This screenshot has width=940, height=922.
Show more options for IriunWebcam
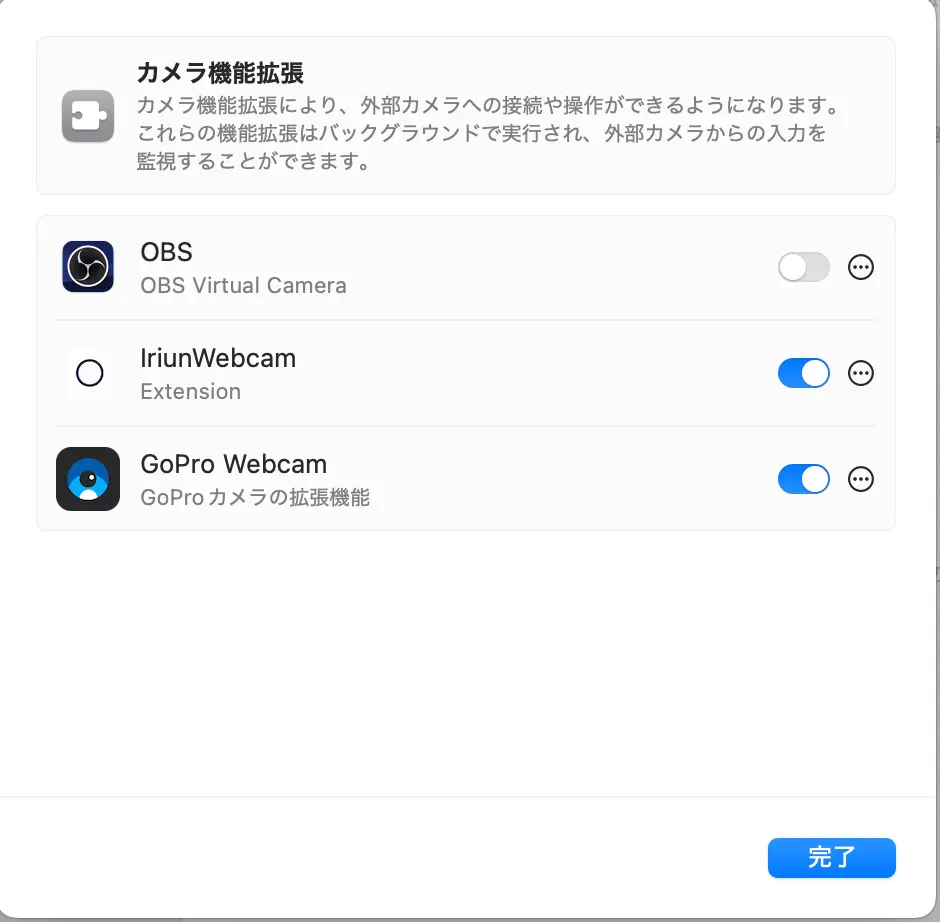point(860,373)
